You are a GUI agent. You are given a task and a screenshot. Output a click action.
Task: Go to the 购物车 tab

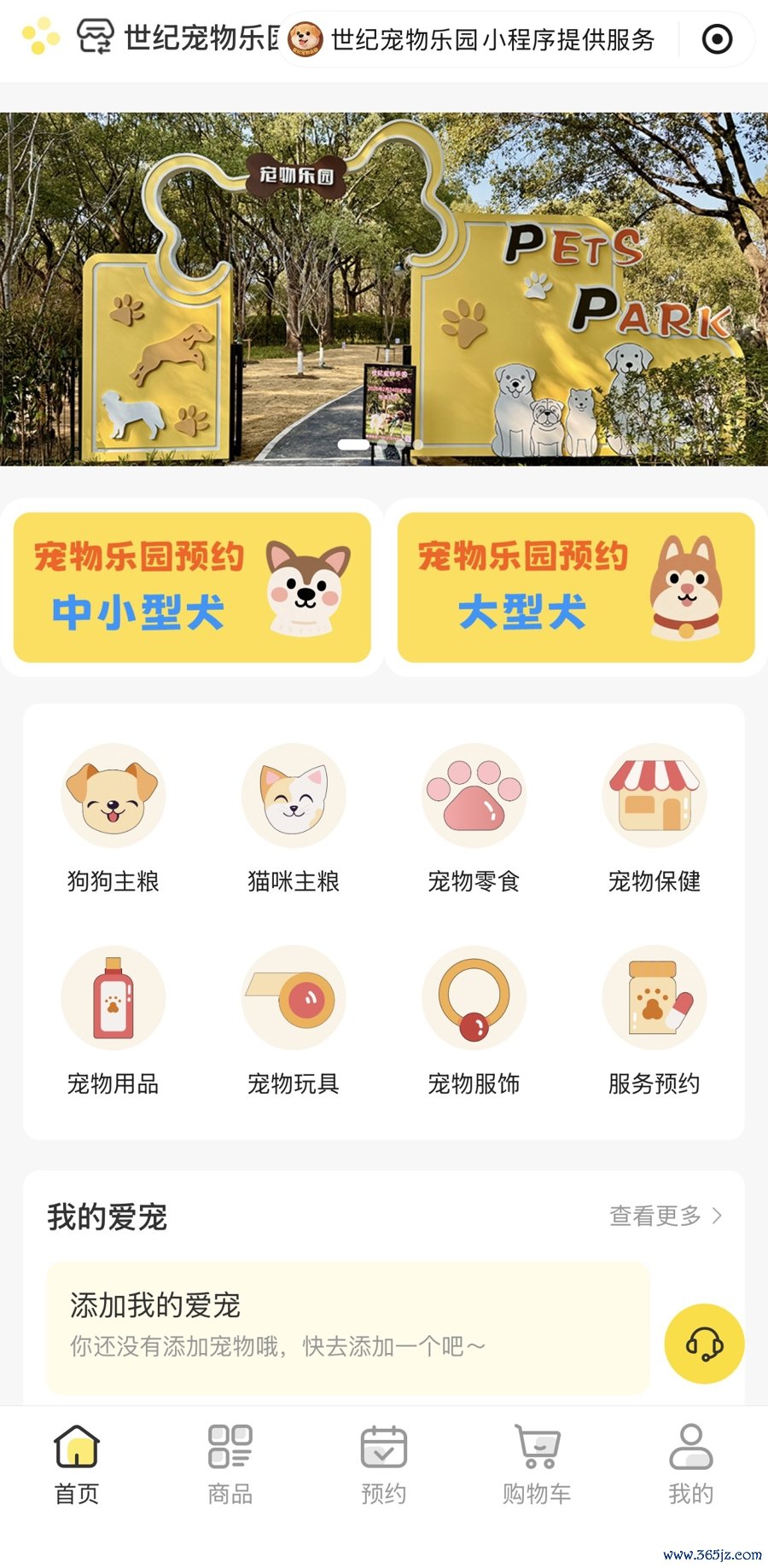(537, 1464)
